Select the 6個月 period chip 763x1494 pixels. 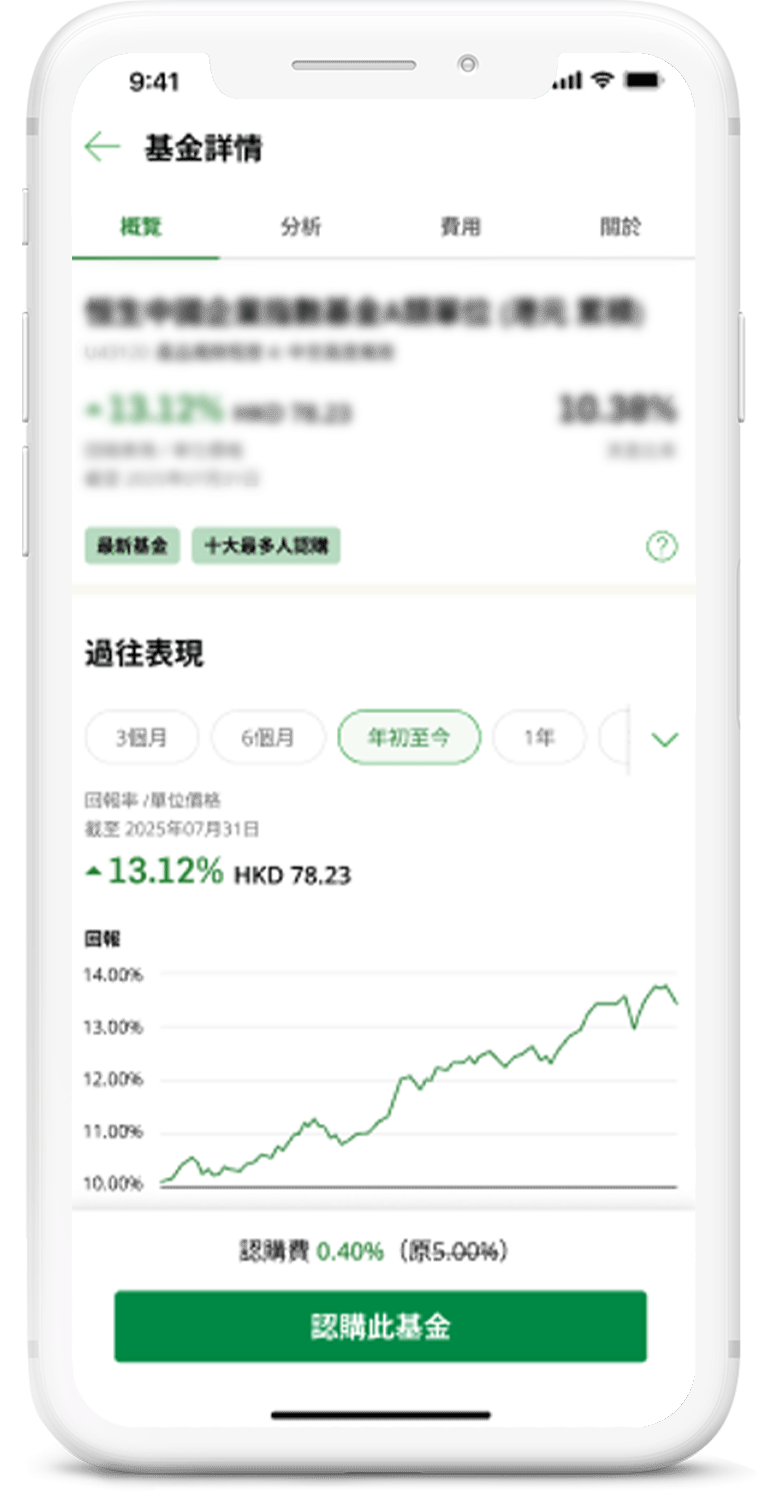coord(268,738)
